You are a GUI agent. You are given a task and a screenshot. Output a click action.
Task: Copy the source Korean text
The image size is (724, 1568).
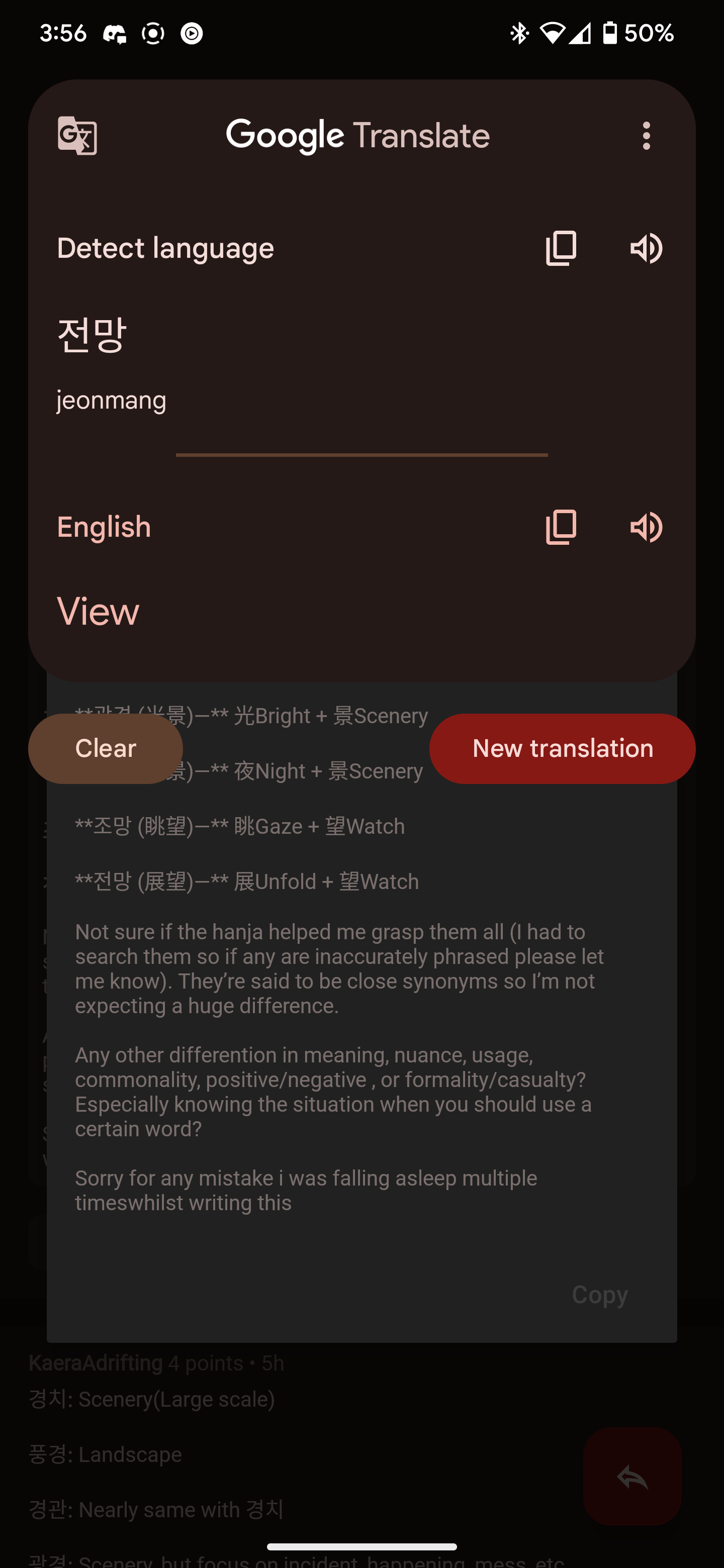560,248
